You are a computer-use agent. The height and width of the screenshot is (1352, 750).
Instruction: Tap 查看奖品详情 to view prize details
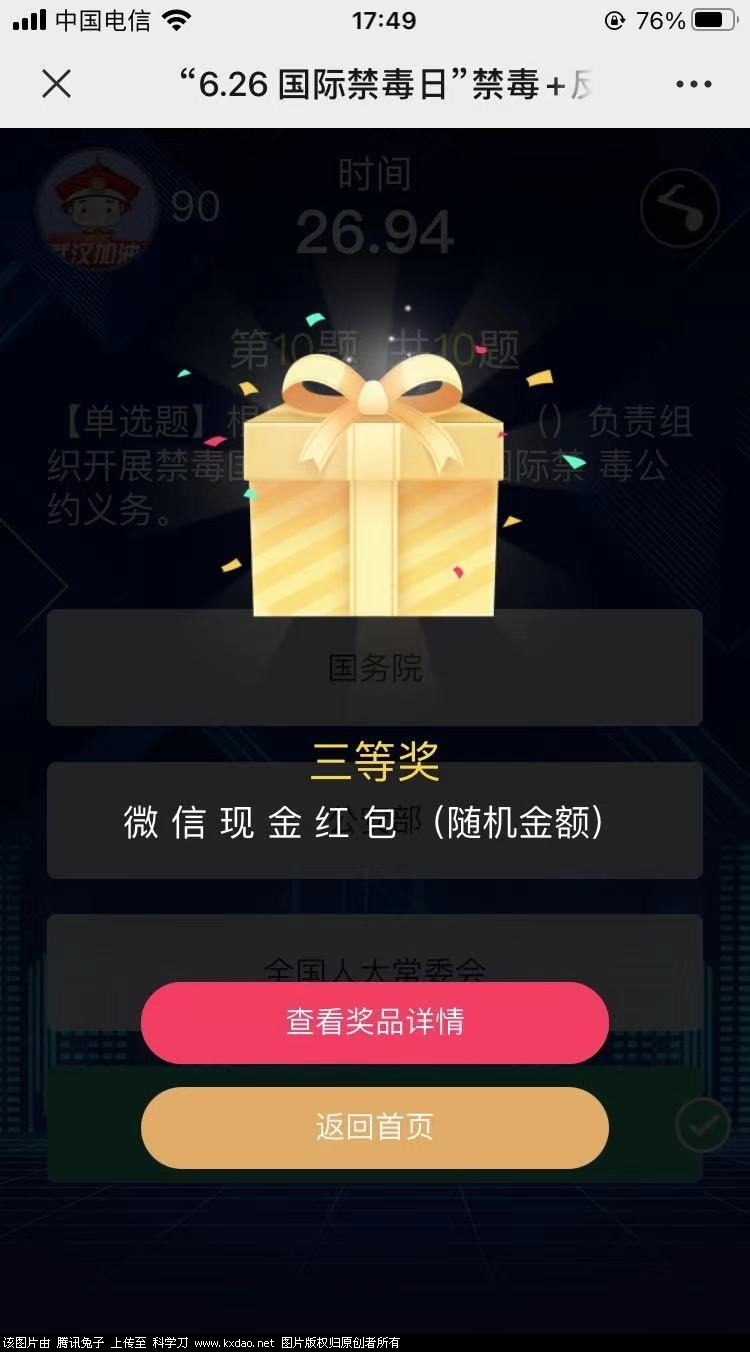(x=375, y=1022)
